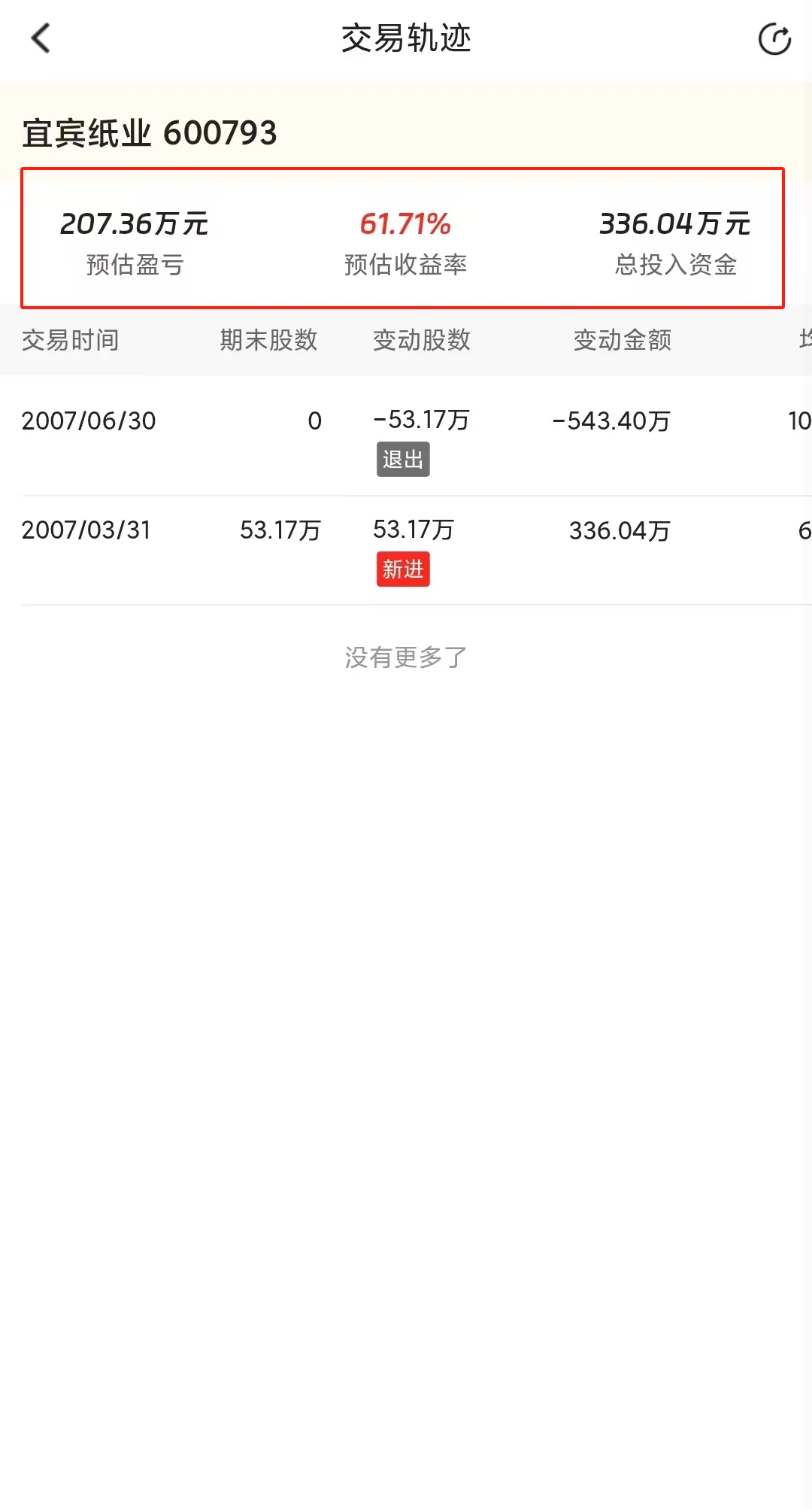Refresh the trading track data
The height and width of the screenshot is (1509, 812).
[774, 39]
